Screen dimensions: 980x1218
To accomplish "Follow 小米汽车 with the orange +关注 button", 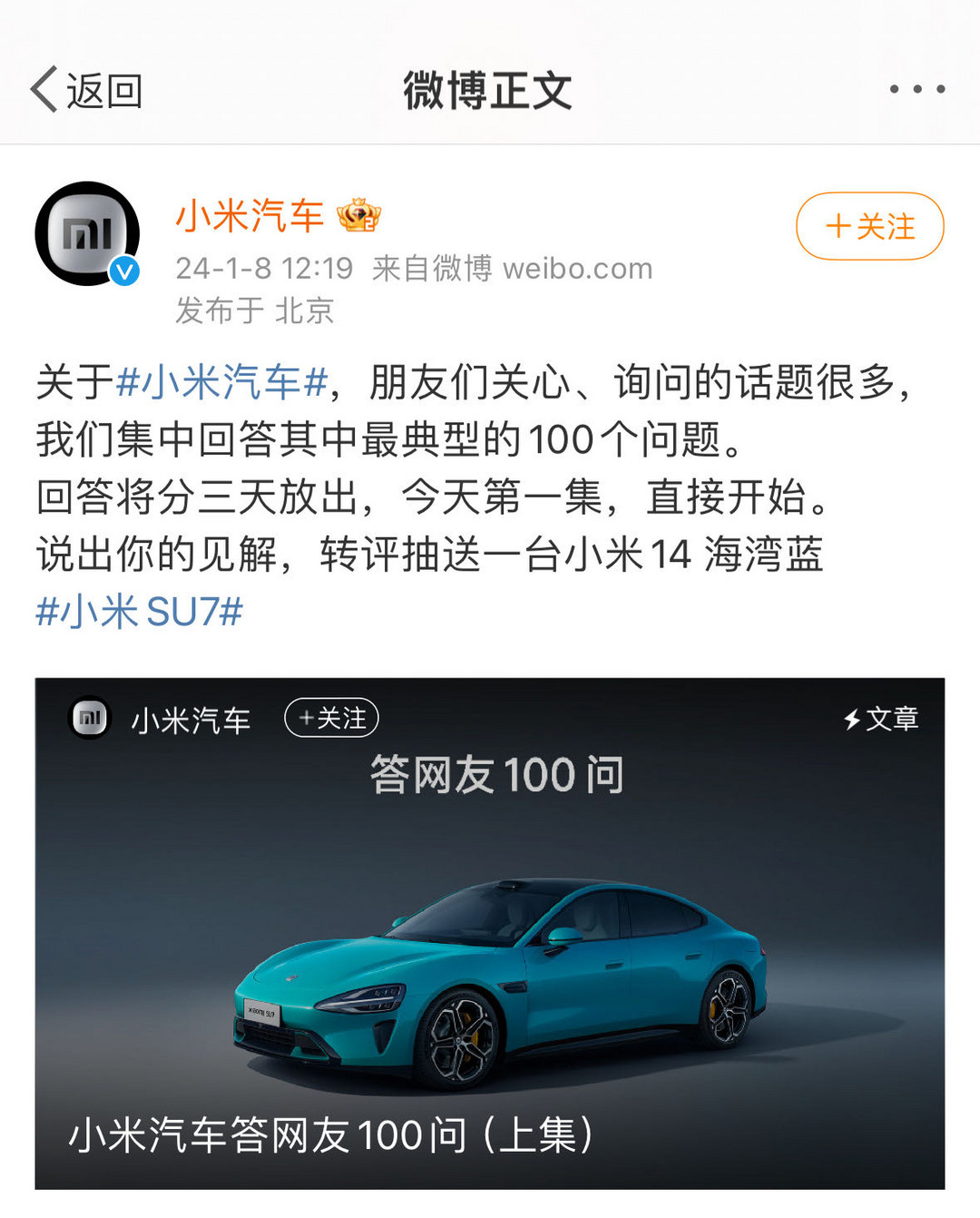I will click(869, 226).
